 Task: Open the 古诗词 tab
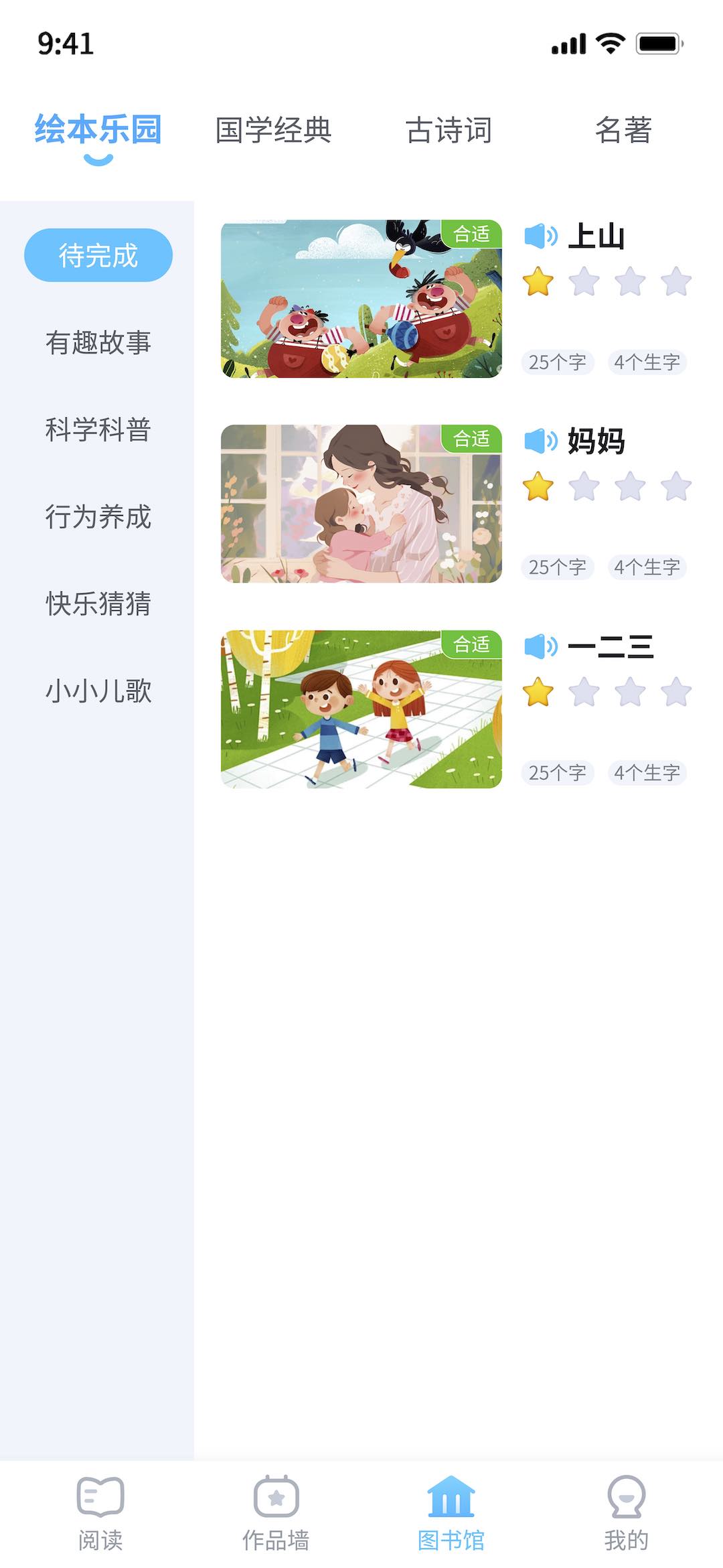click(x=449, y=130)
